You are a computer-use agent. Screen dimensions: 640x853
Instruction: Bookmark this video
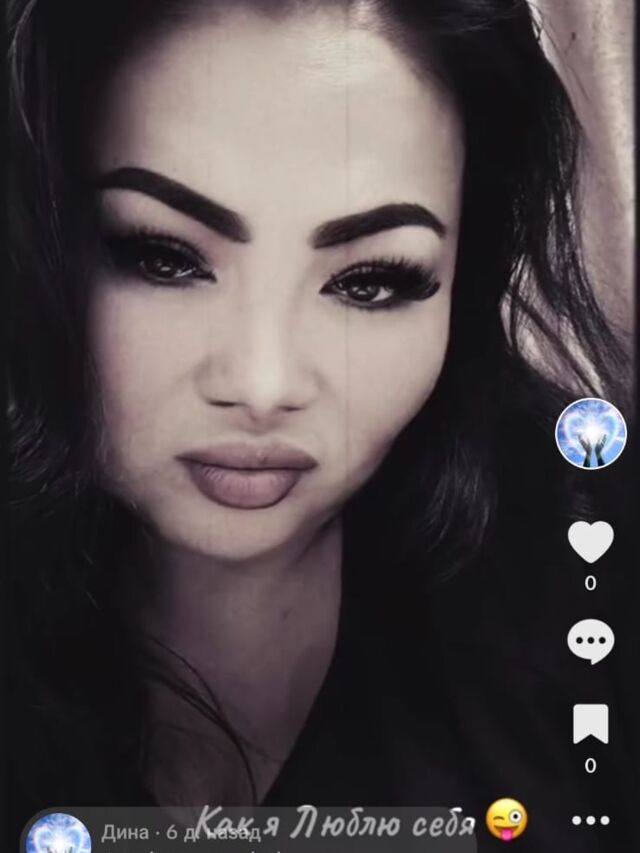(591, 724)
